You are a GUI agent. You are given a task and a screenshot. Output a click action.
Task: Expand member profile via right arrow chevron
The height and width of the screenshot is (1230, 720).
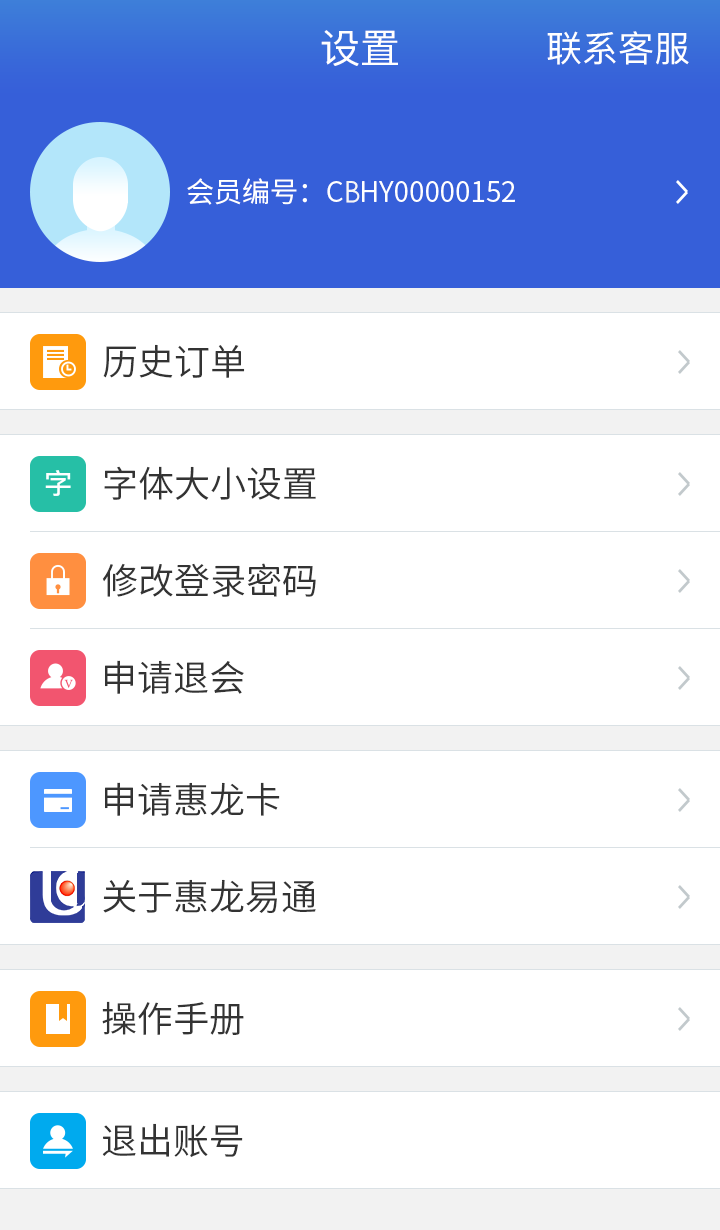coord(683,192)
